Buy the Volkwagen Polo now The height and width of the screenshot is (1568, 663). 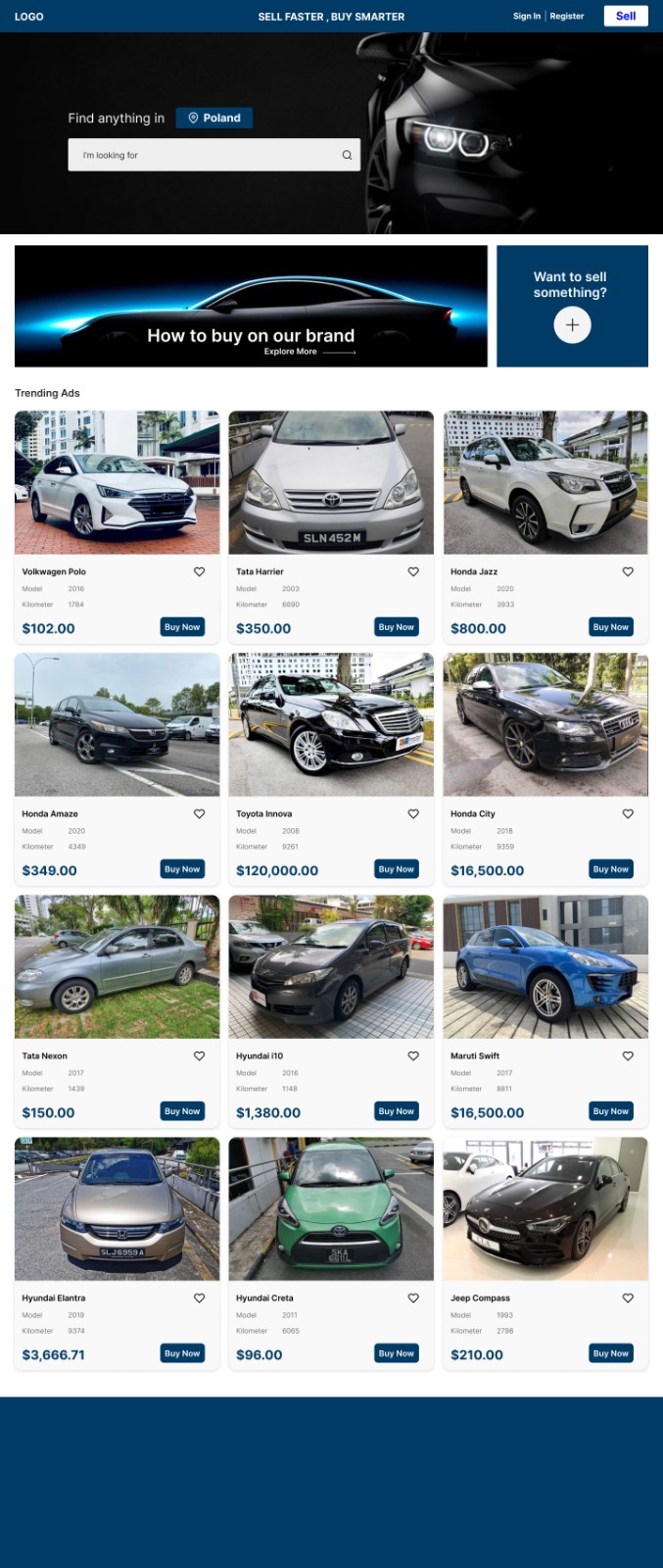182,627
